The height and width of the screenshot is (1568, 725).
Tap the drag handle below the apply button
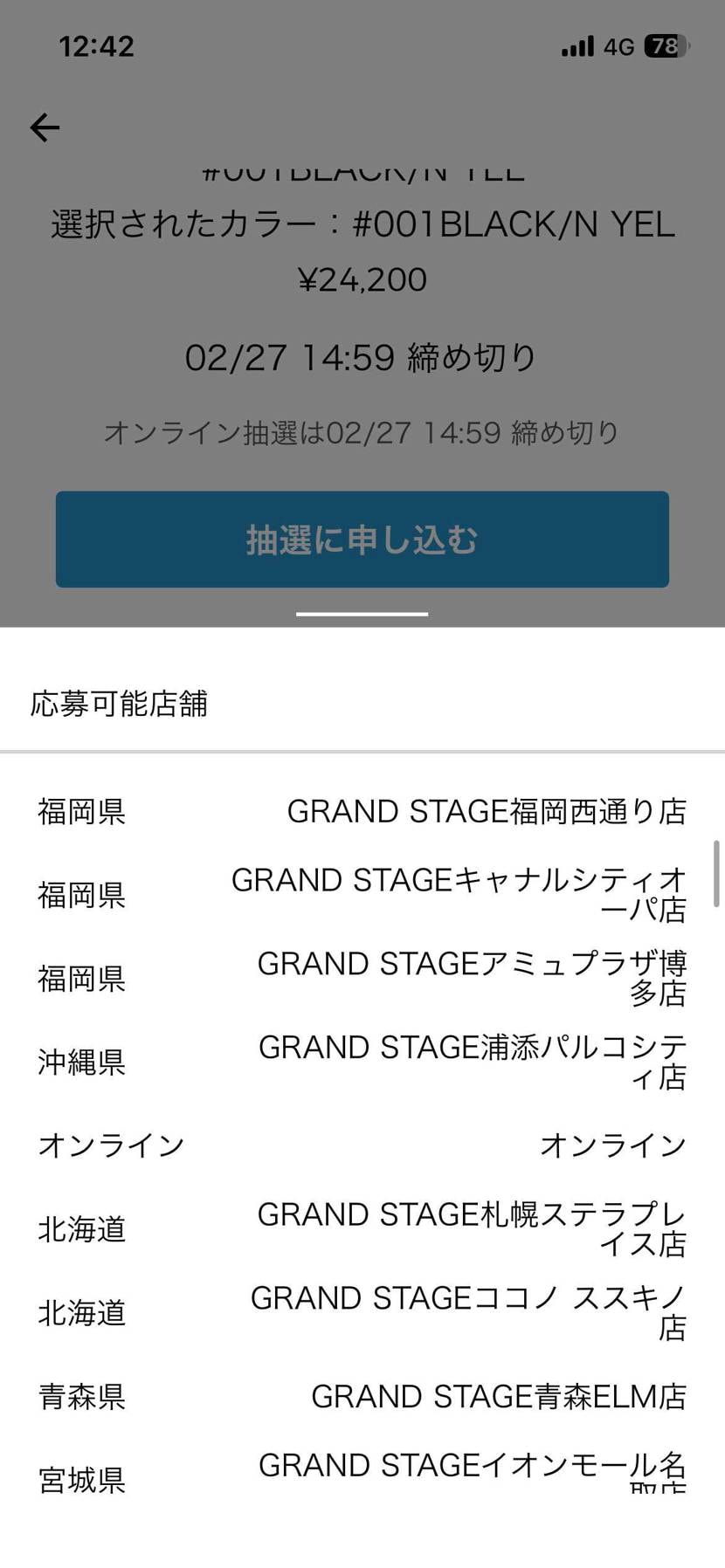pos(362,615)
